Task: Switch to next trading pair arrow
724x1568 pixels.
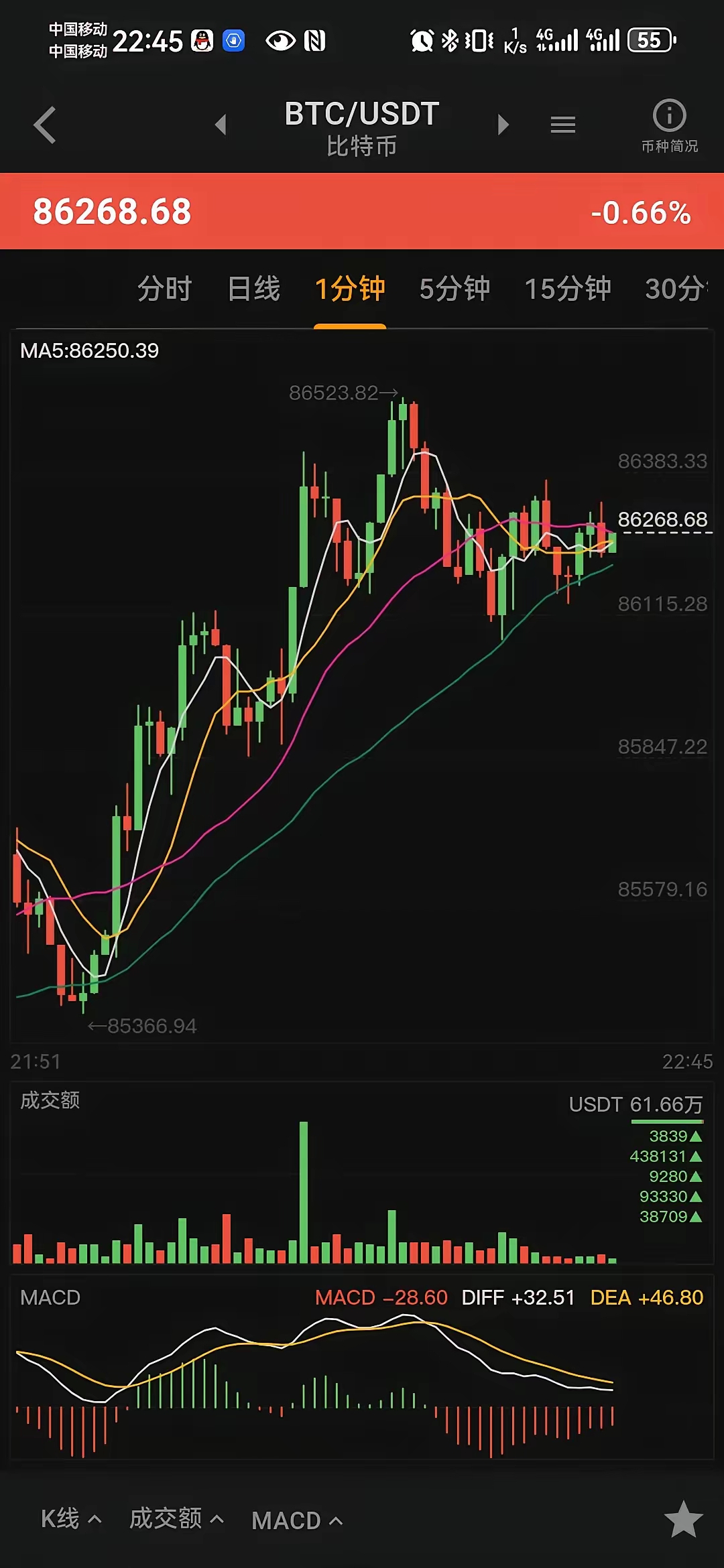Action: 503,125
